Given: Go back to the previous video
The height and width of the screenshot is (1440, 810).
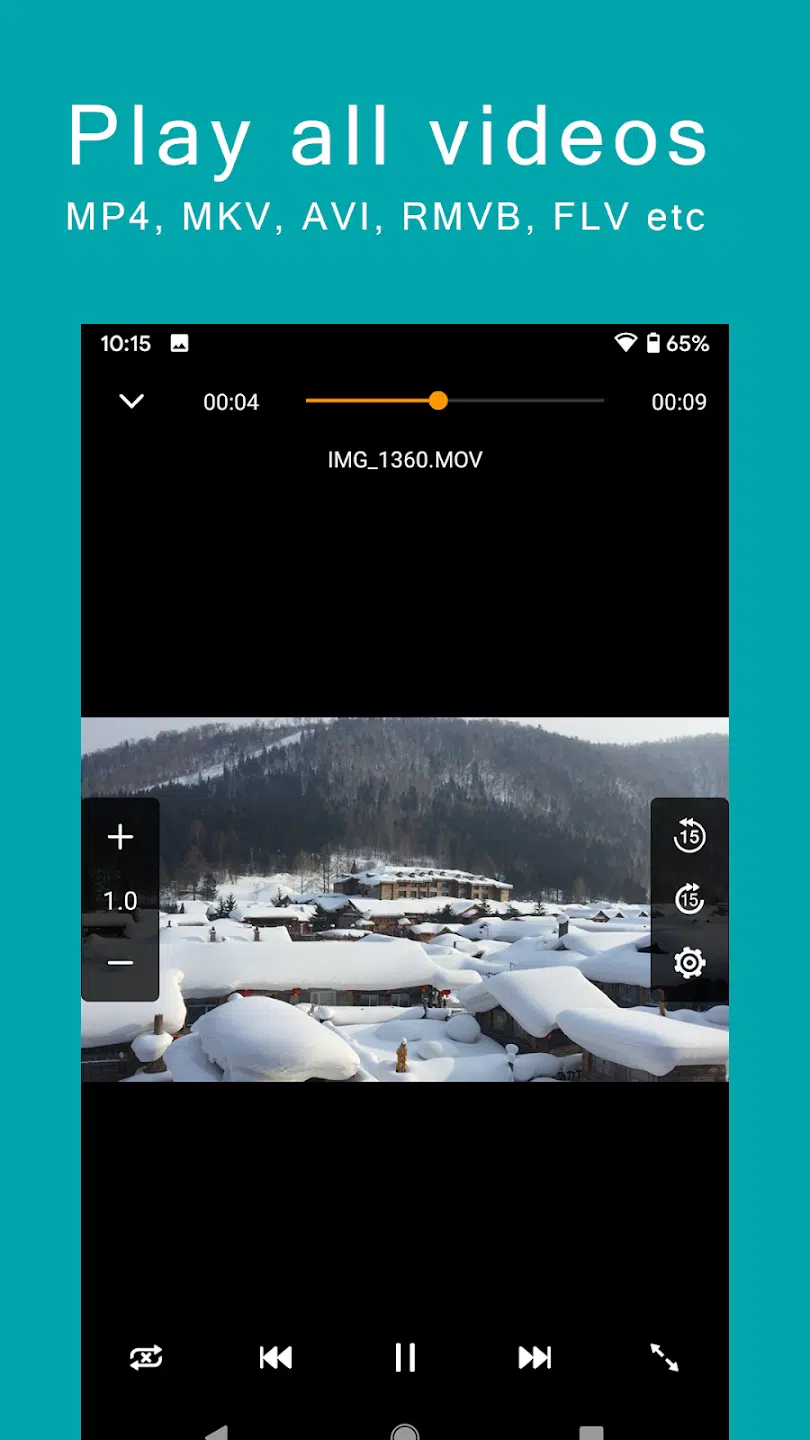Looking at the screenshot, I should click(x=276, y=1357).
